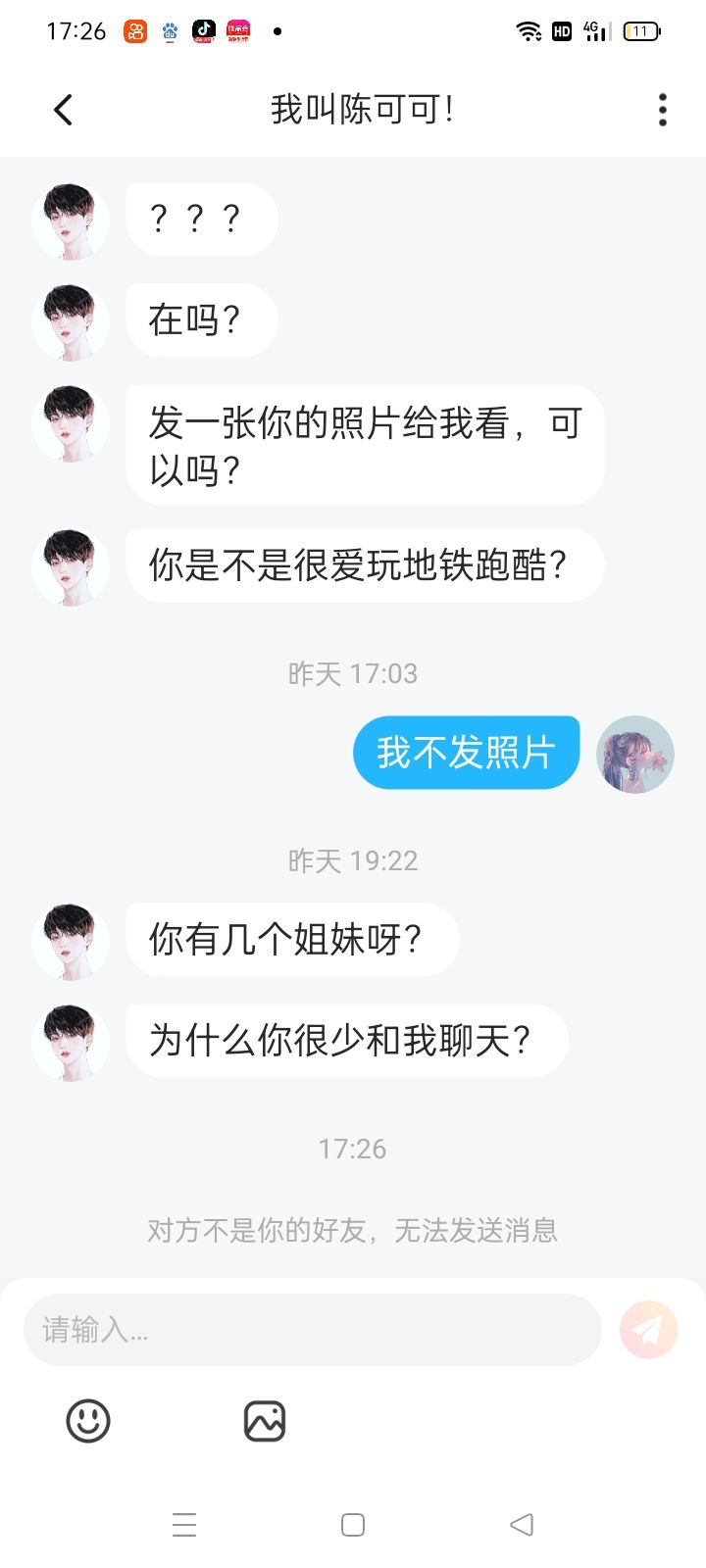Open my avatar next to 我不发照片
706x1568 pixels.
pyautogui.click(x=635, y=754)
